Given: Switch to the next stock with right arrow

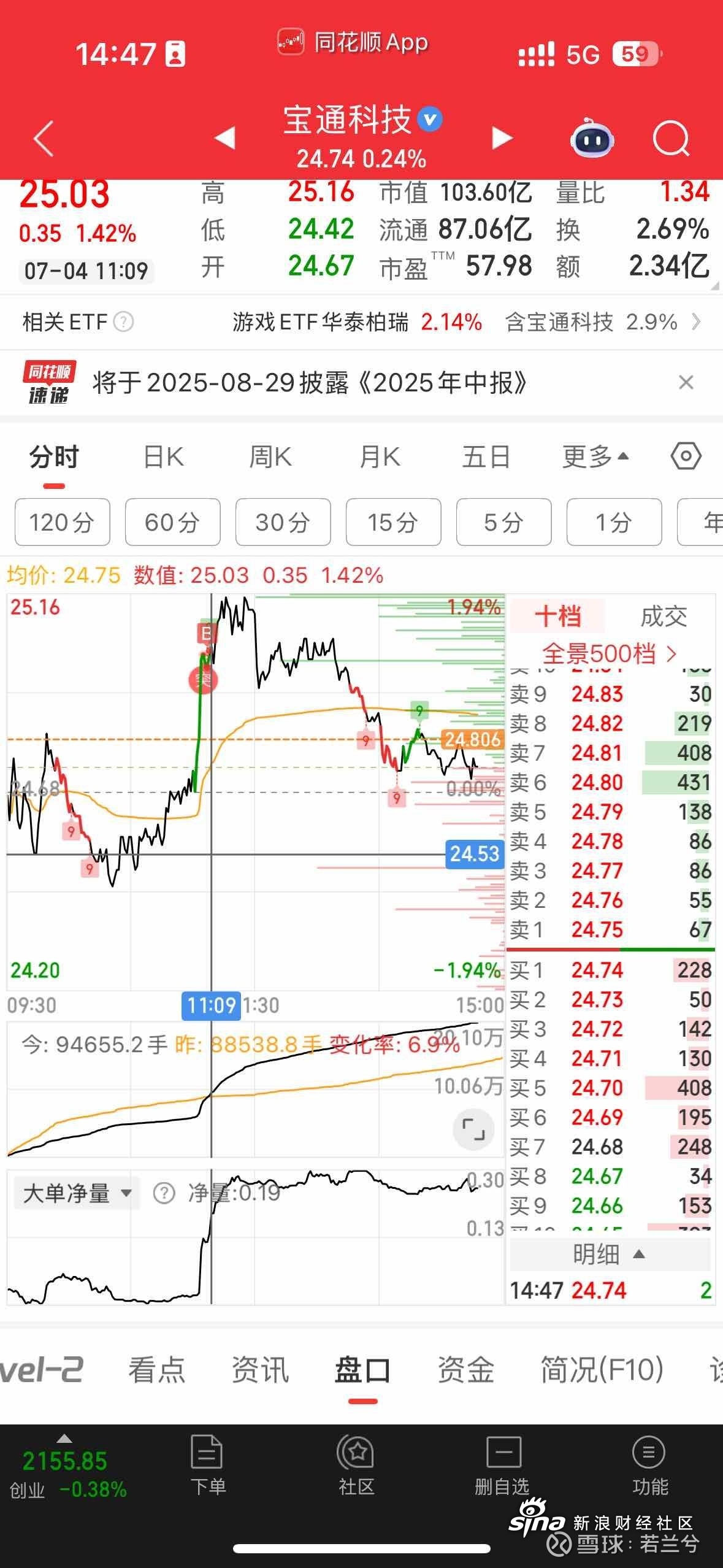Looking at the screenshot, I should [502, 138].
